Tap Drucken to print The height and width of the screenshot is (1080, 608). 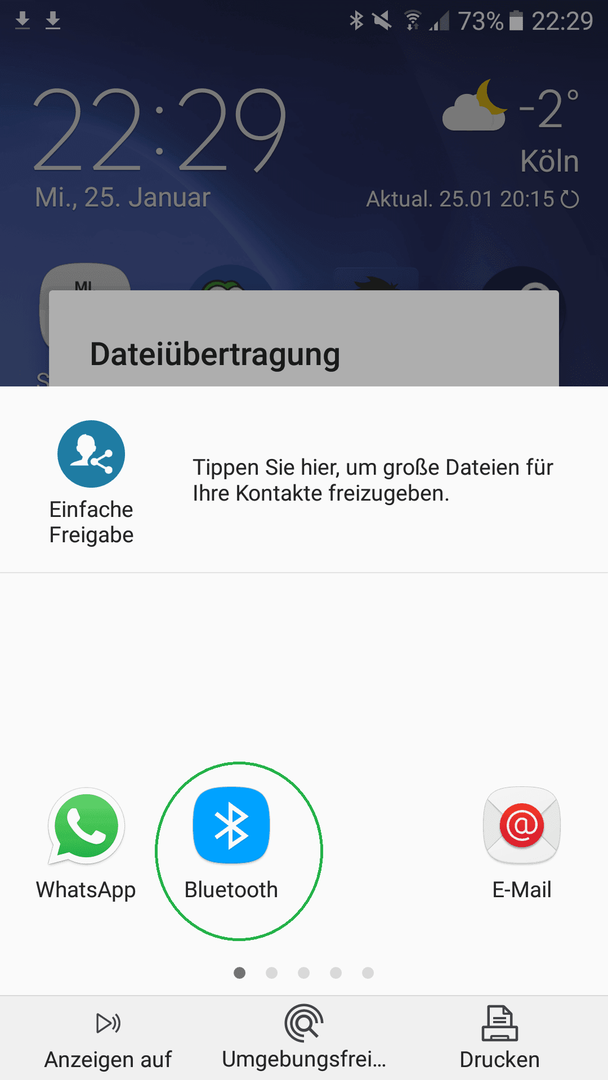[499, 1038]
